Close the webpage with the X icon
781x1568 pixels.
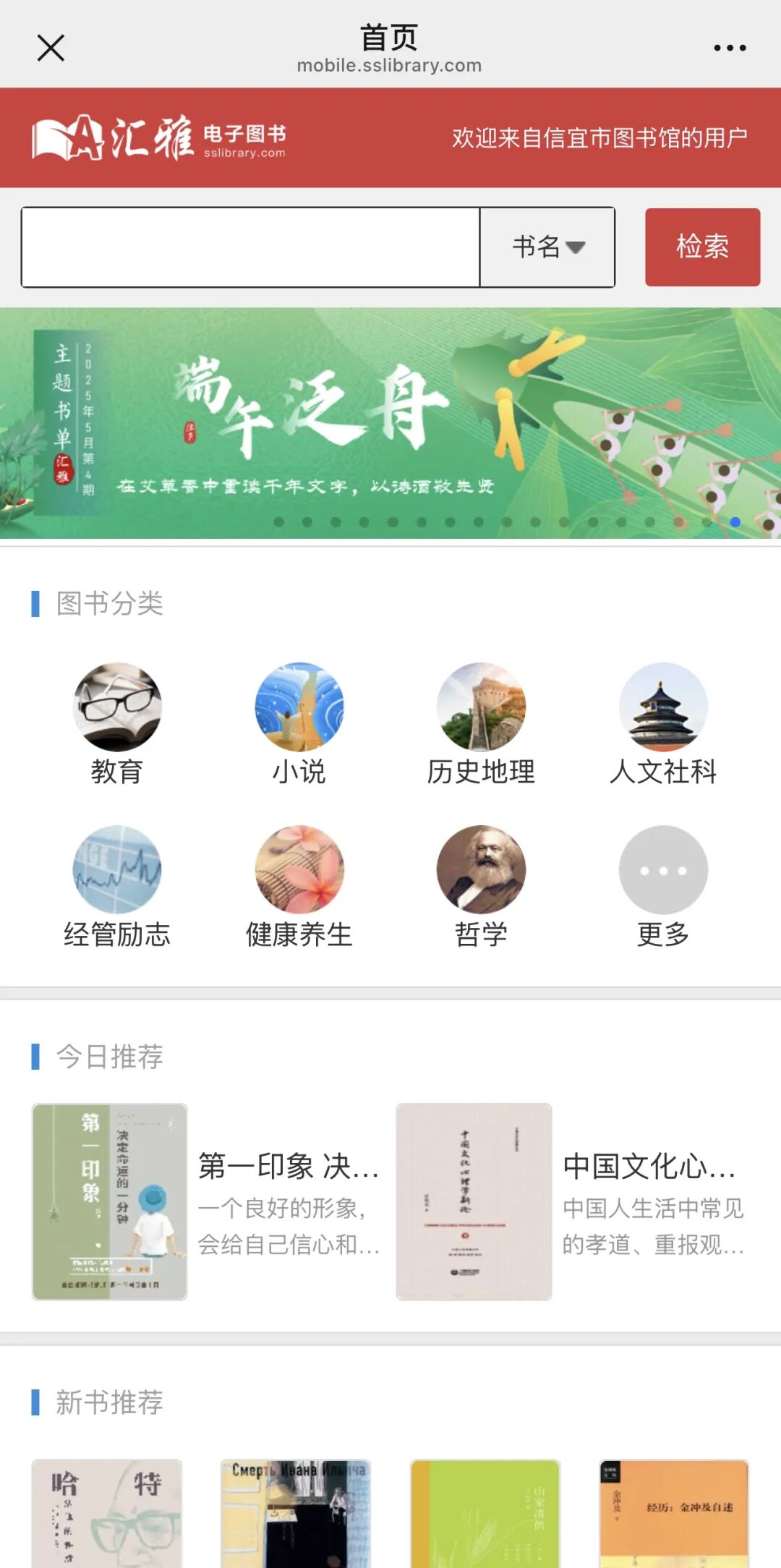click(51, 48)
